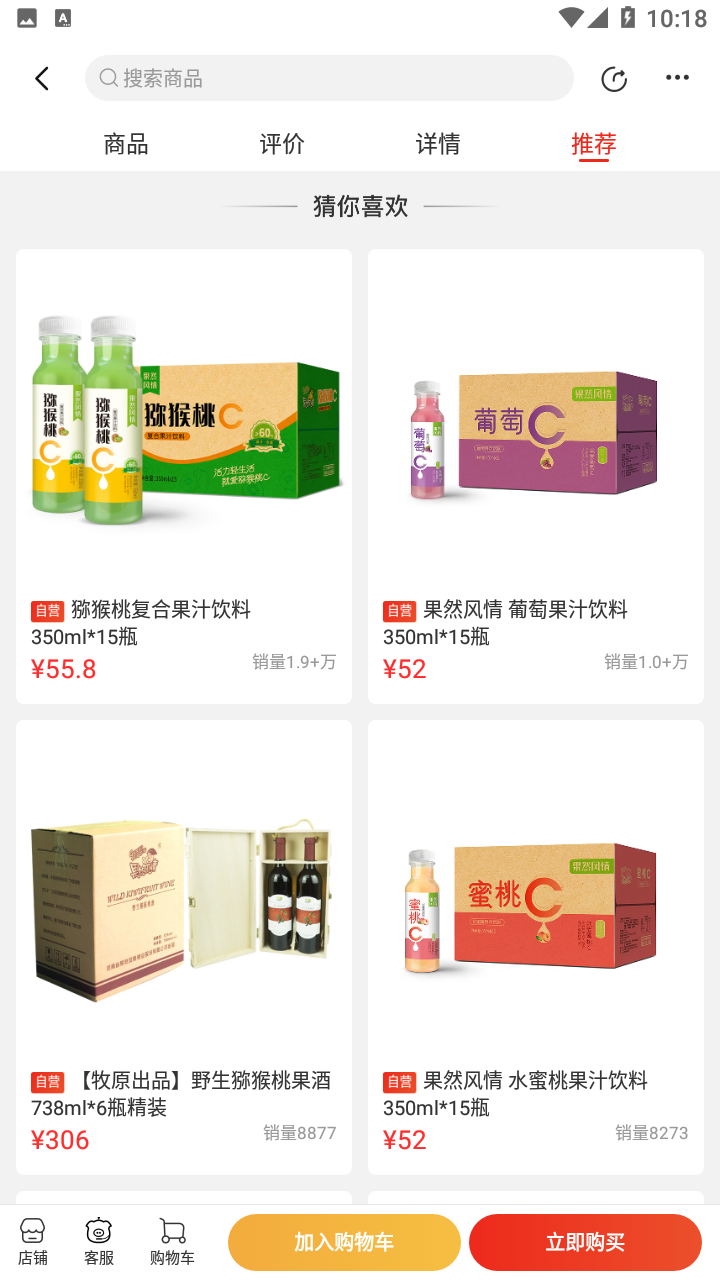Open the 猕猴桃复合果汁饮料 product card
The height and width of the screenshot is (1280, 720).
click(x=184, y=476)
